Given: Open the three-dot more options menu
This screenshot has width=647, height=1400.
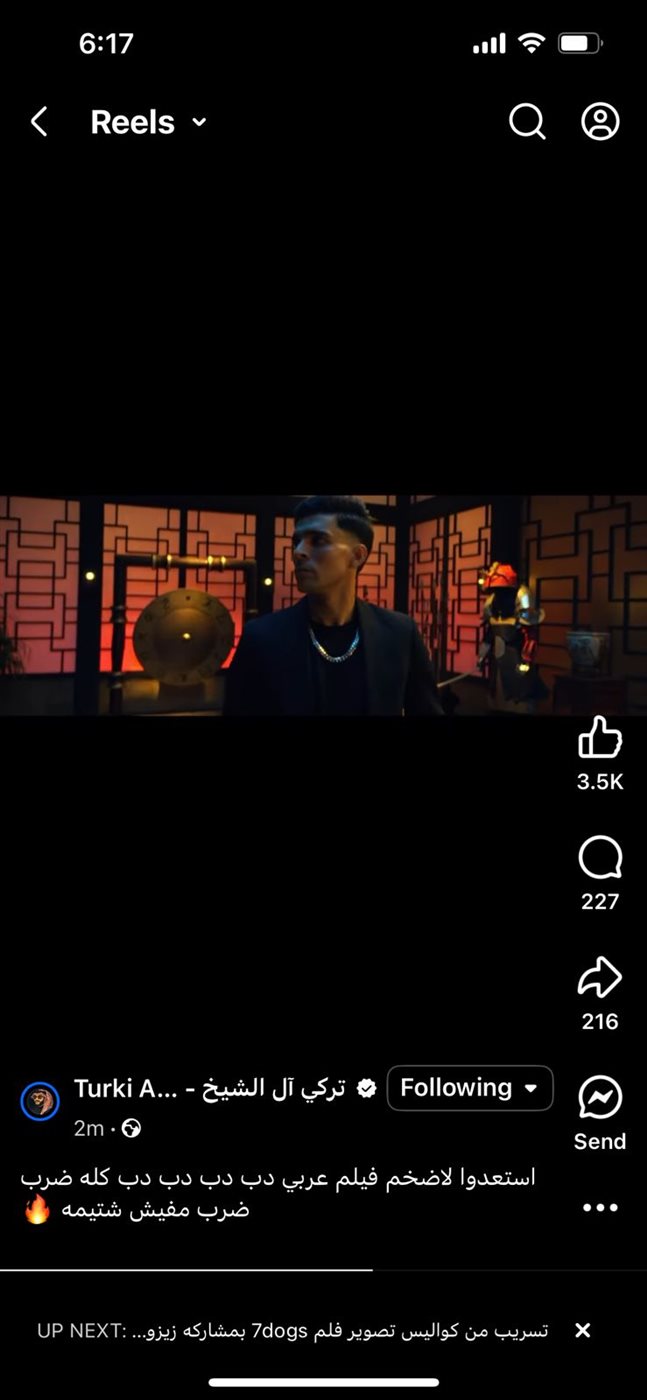Looking at the screenshot, I should click(600, 1208).
